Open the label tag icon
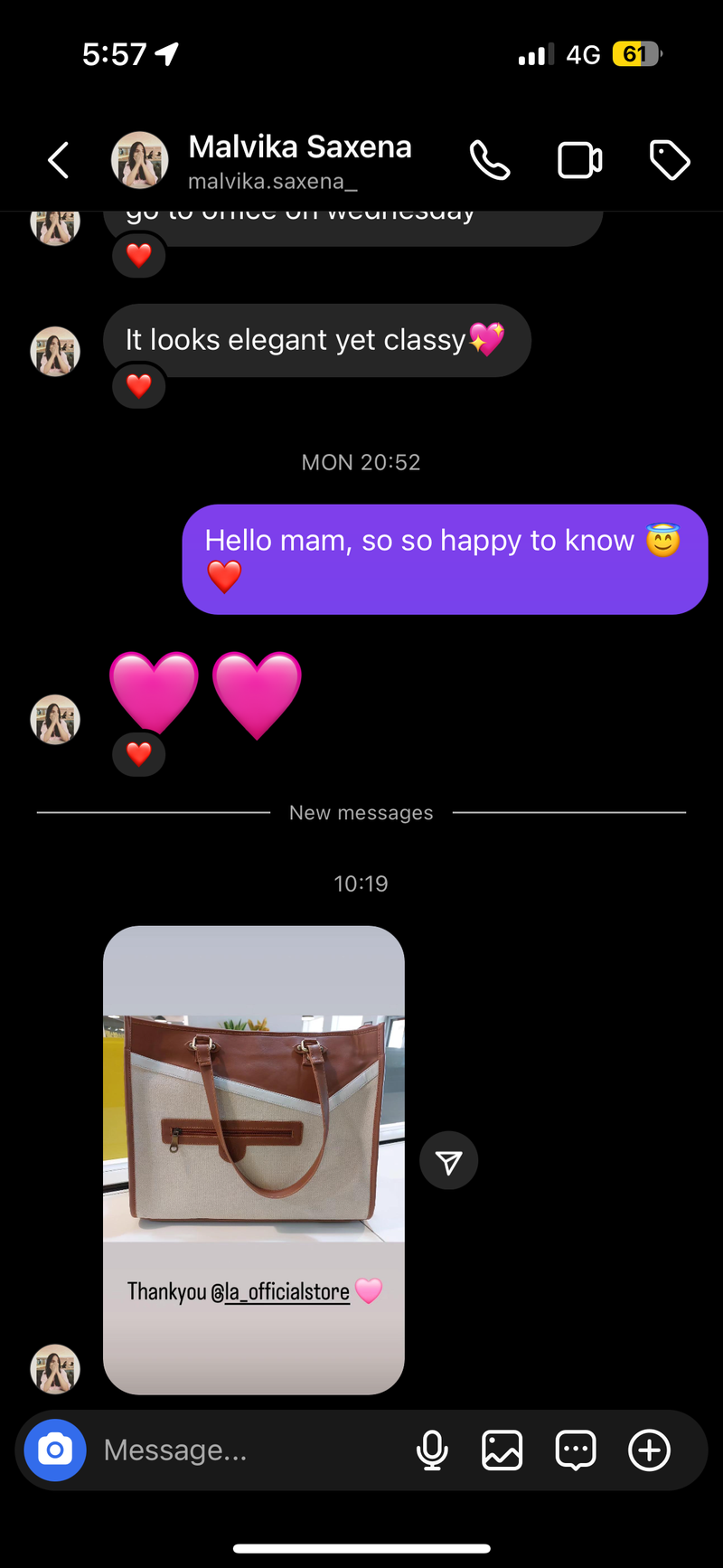 point(670,161)
